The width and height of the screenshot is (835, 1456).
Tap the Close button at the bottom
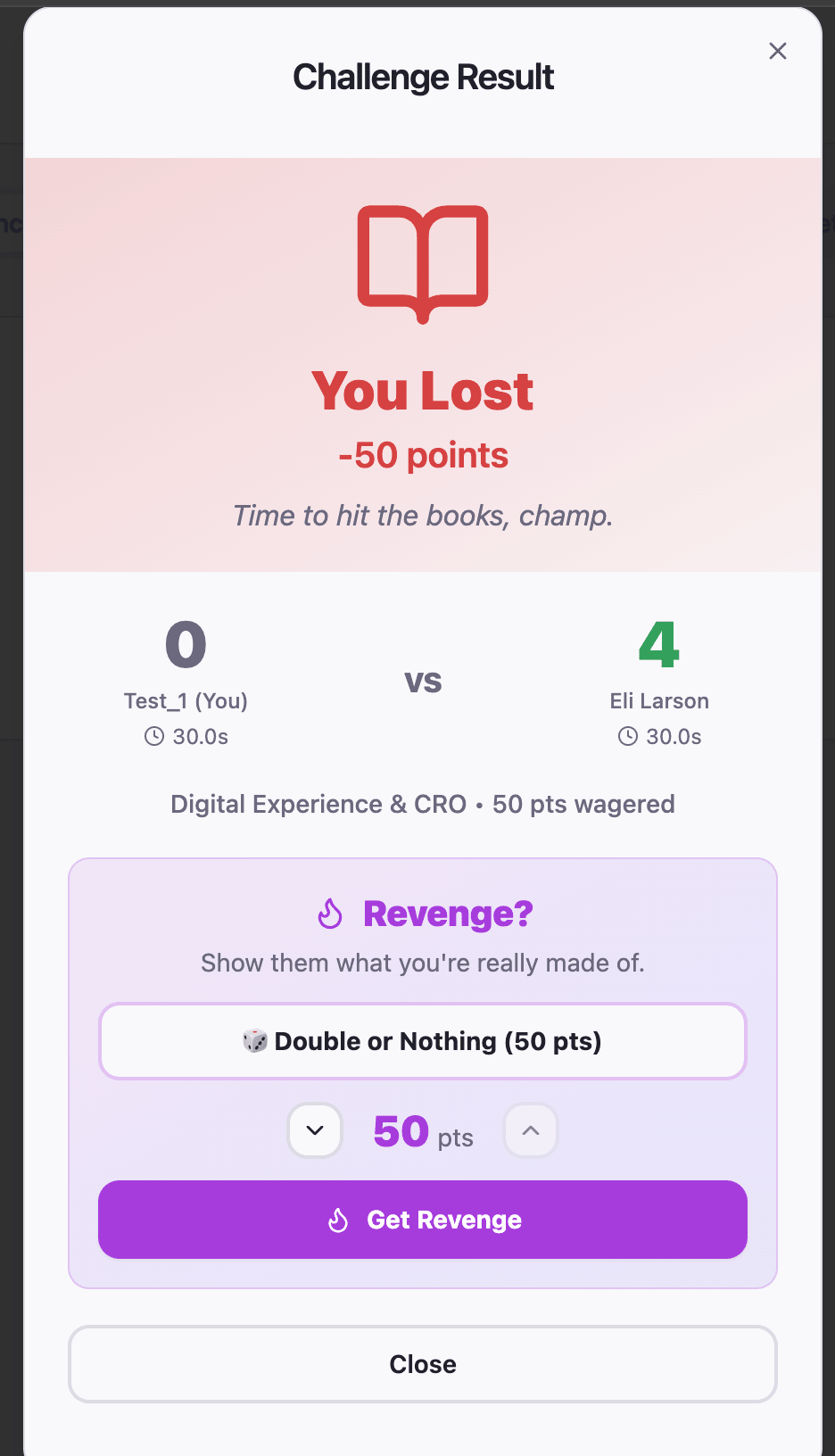tap(423, 1364)
